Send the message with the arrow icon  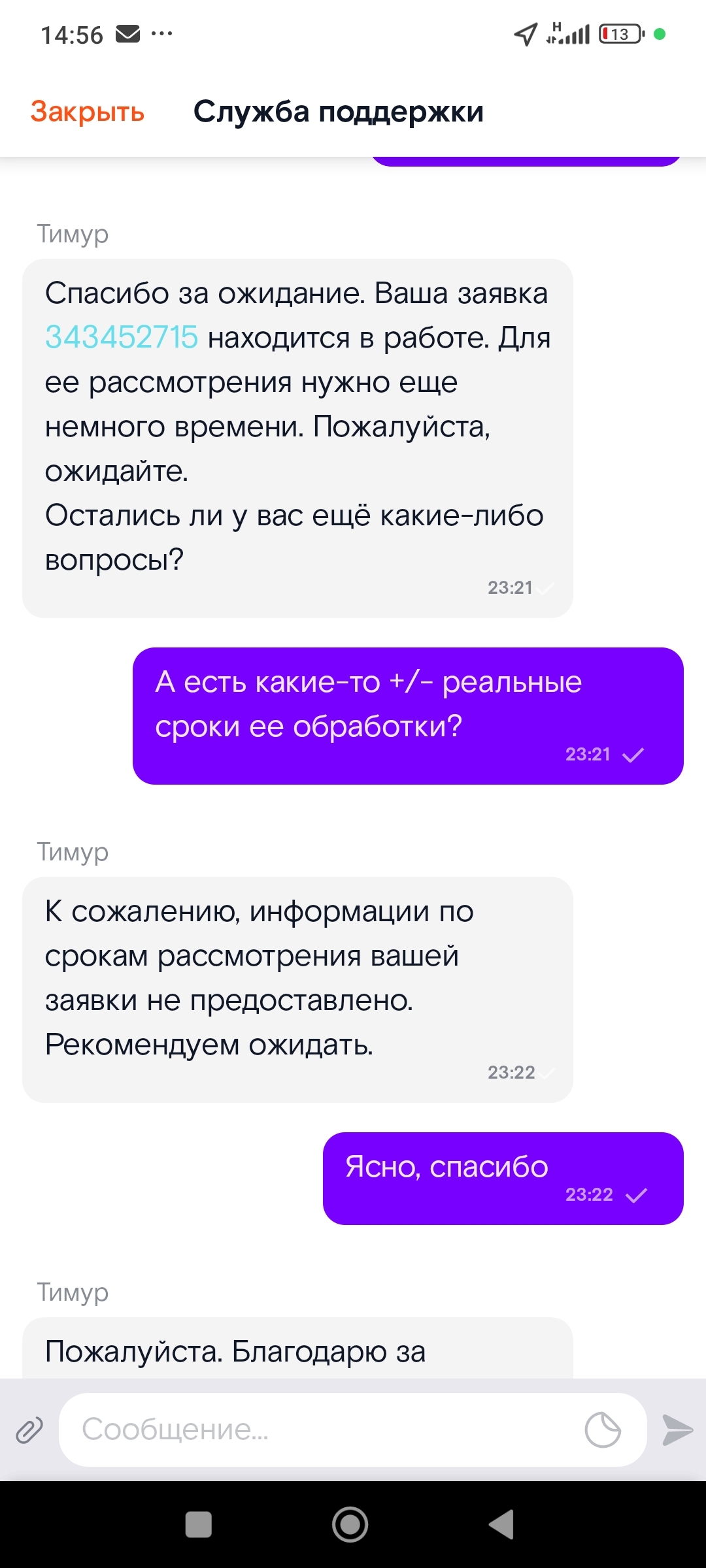click(x=677, y=1430)
